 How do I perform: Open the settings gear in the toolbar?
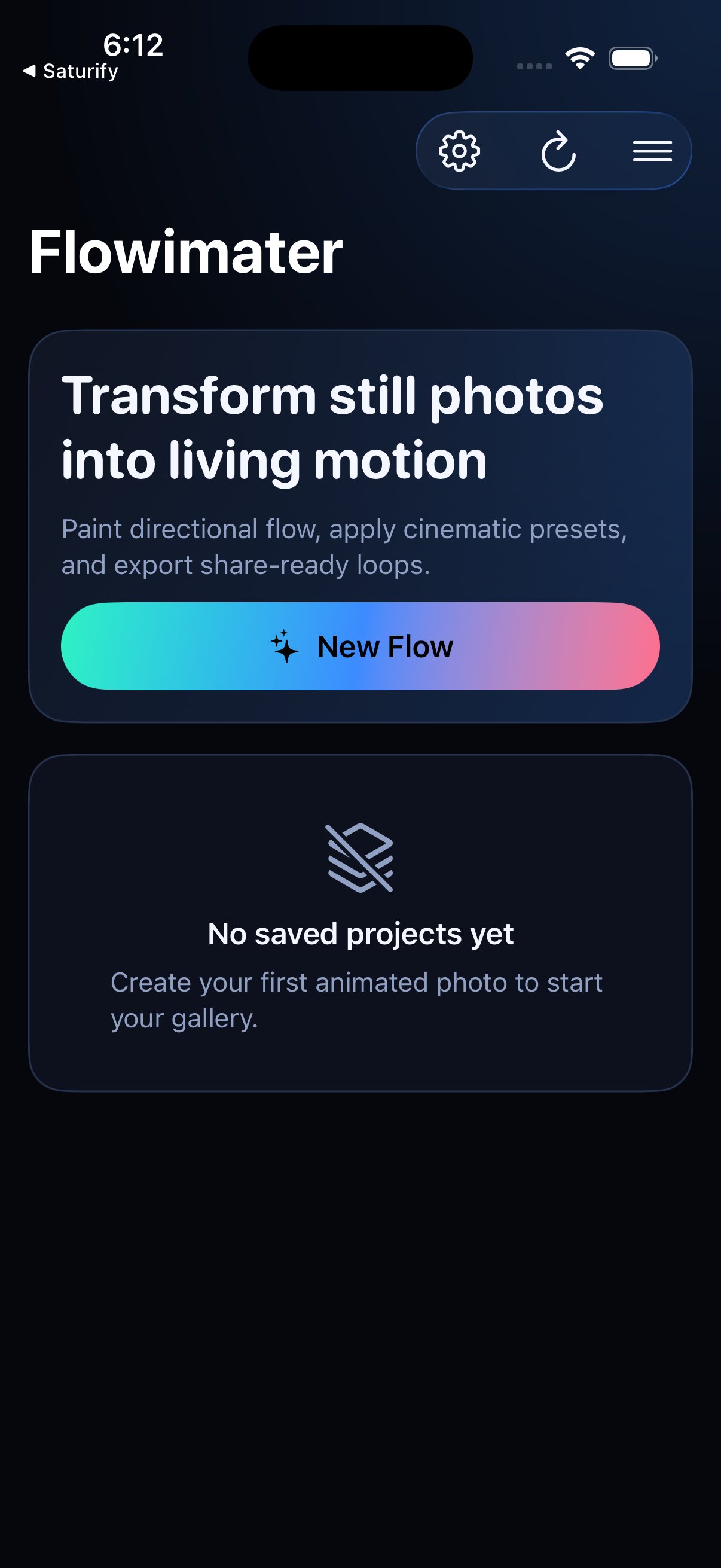(460, 151)
